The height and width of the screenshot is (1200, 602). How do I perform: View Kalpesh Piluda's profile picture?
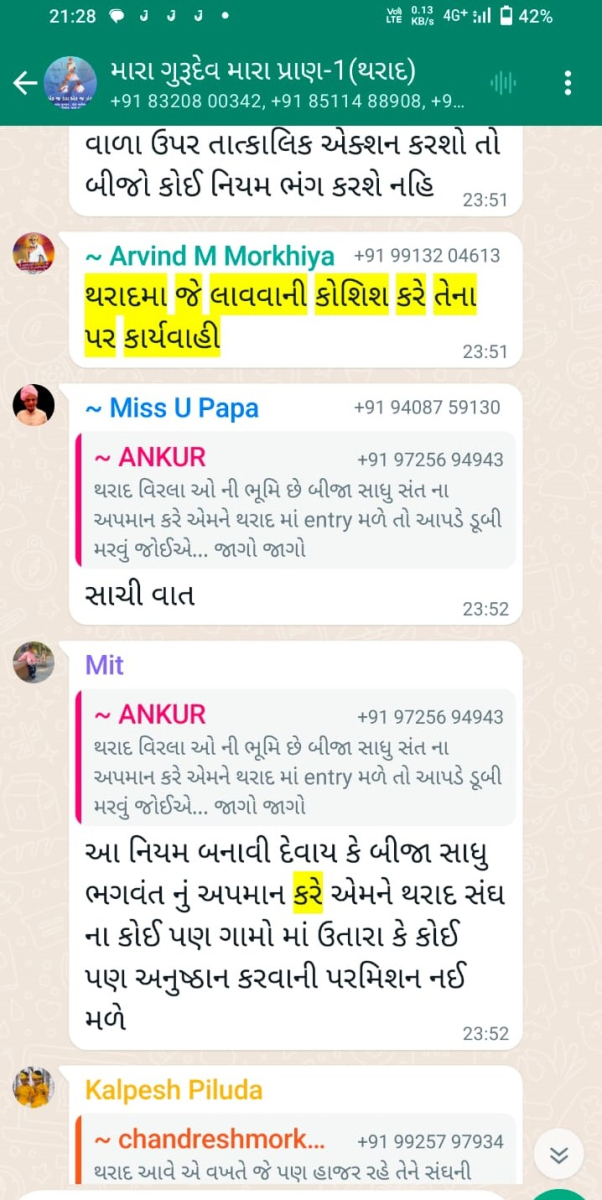click(x=33, y=1087)
